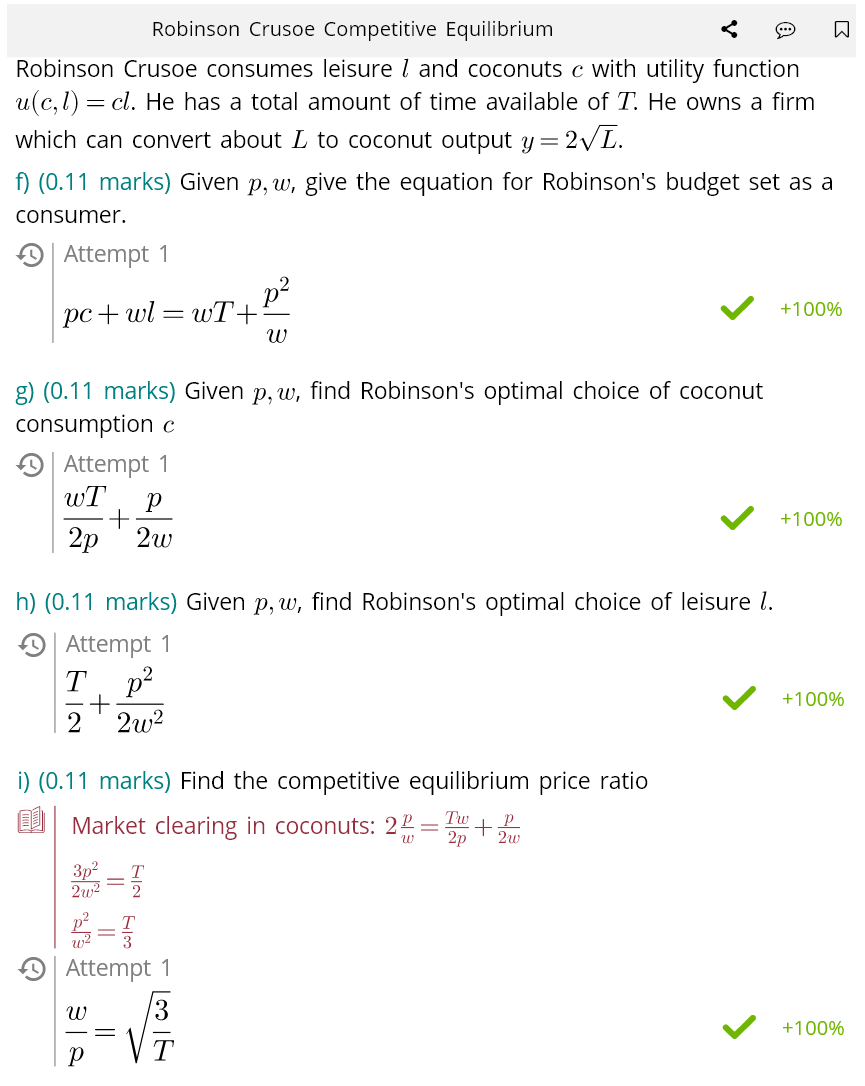Bookmark this problem using the bookmark icon
The image size is (865, 1086).
tap(841, 29)
